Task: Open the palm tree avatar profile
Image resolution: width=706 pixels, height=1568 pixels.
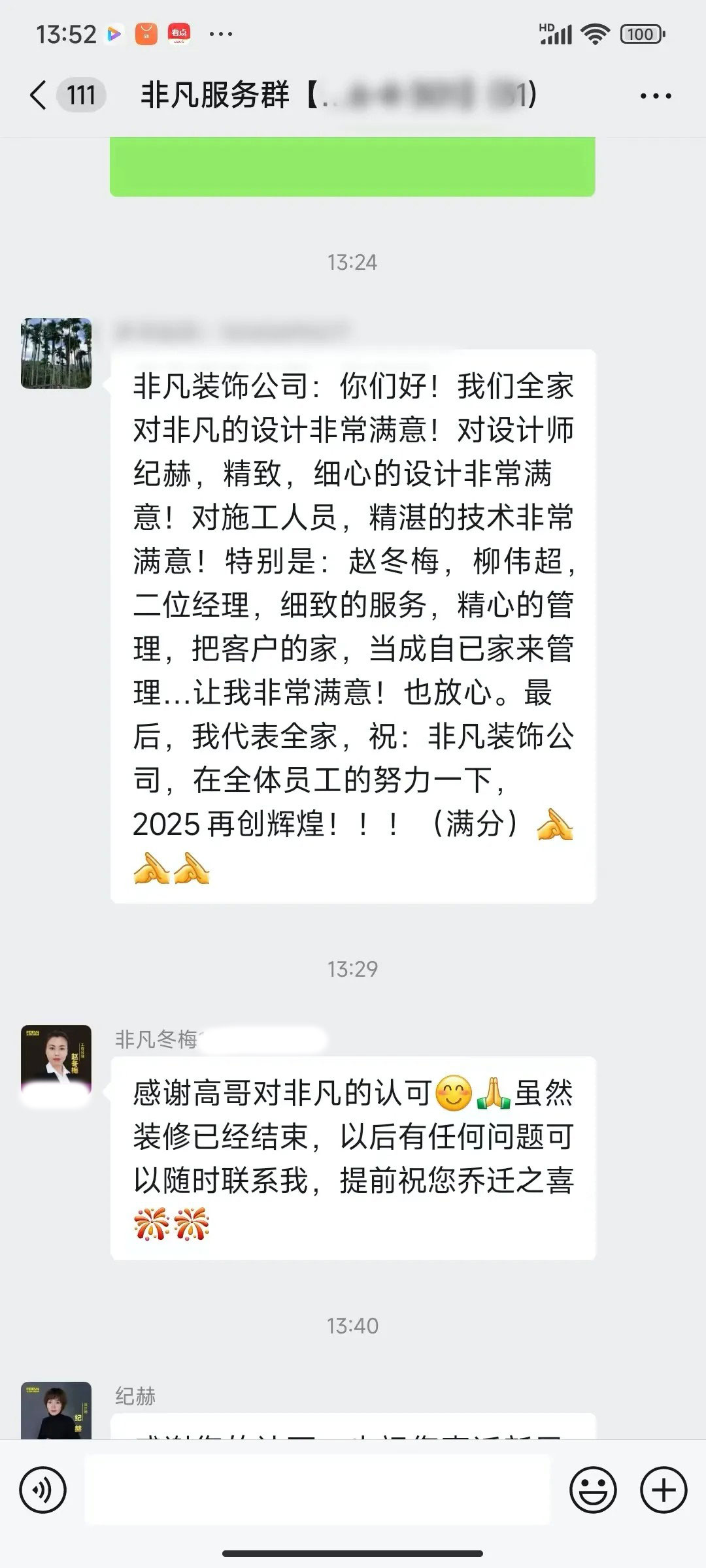Action: pos(56,353)
